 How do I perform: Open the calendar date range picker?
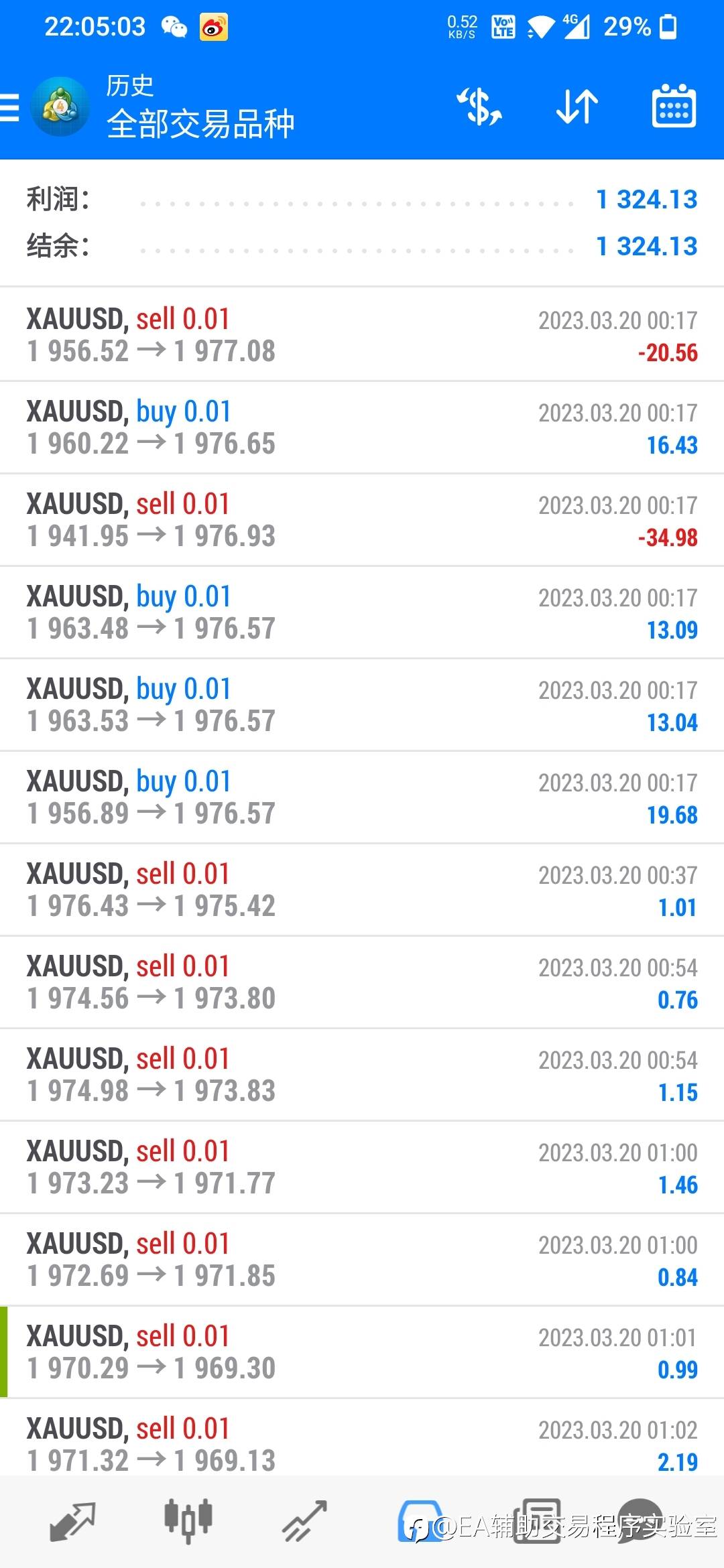[x=674, y=107]
